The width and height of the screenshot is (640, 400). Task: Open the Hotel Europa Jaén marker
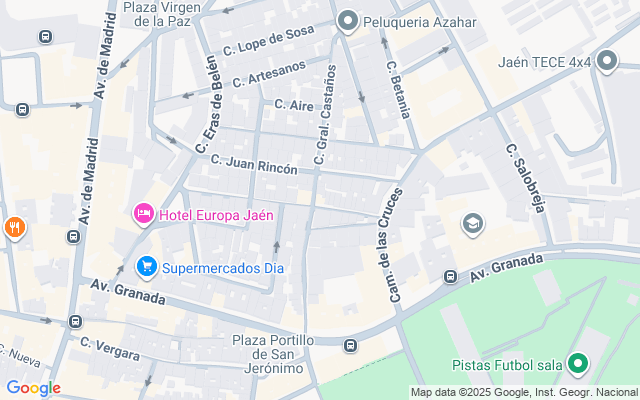[x=144, y=214]
